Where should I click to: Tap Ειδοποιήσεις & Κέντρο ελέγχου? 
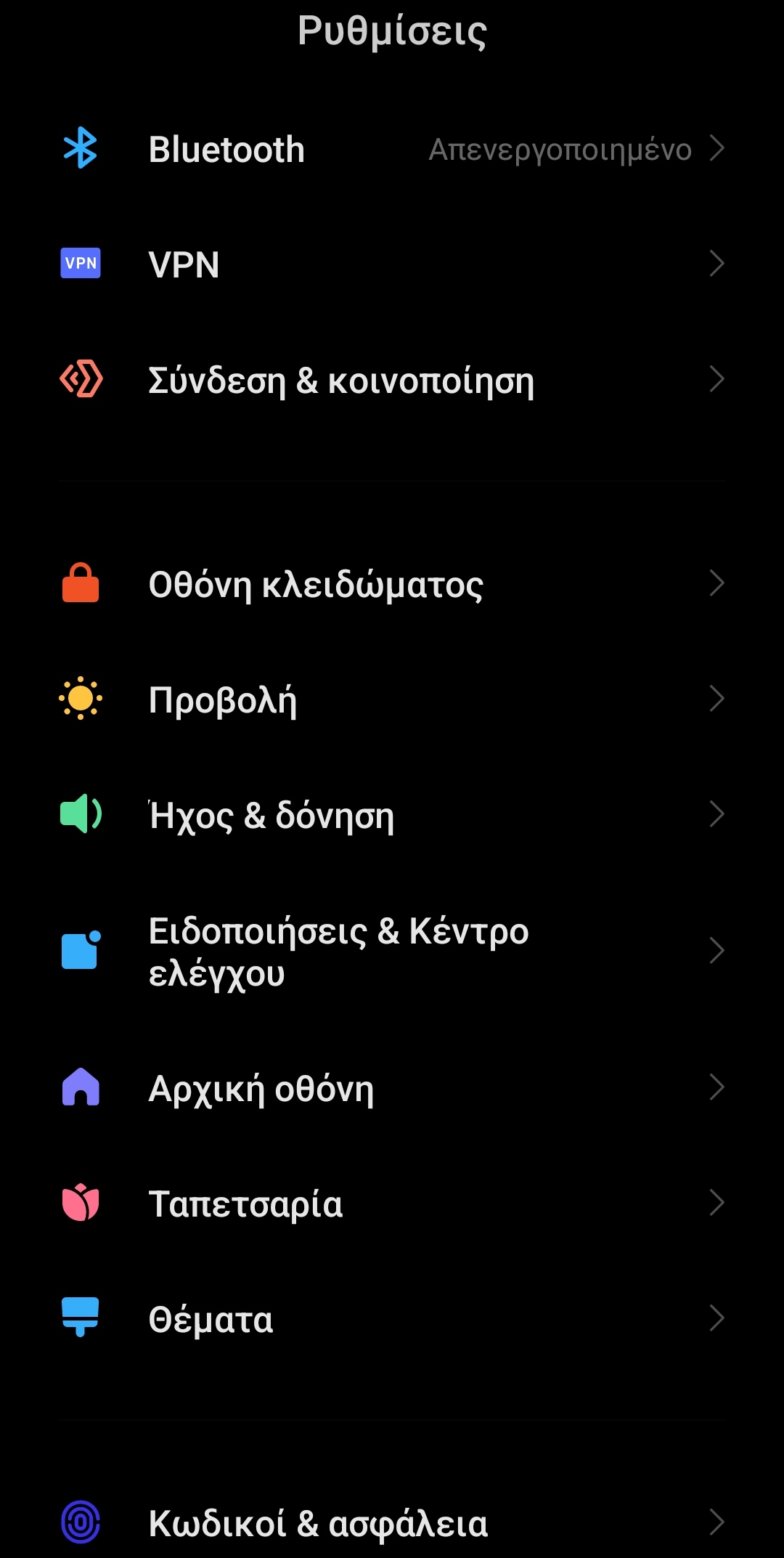(392, 952)
